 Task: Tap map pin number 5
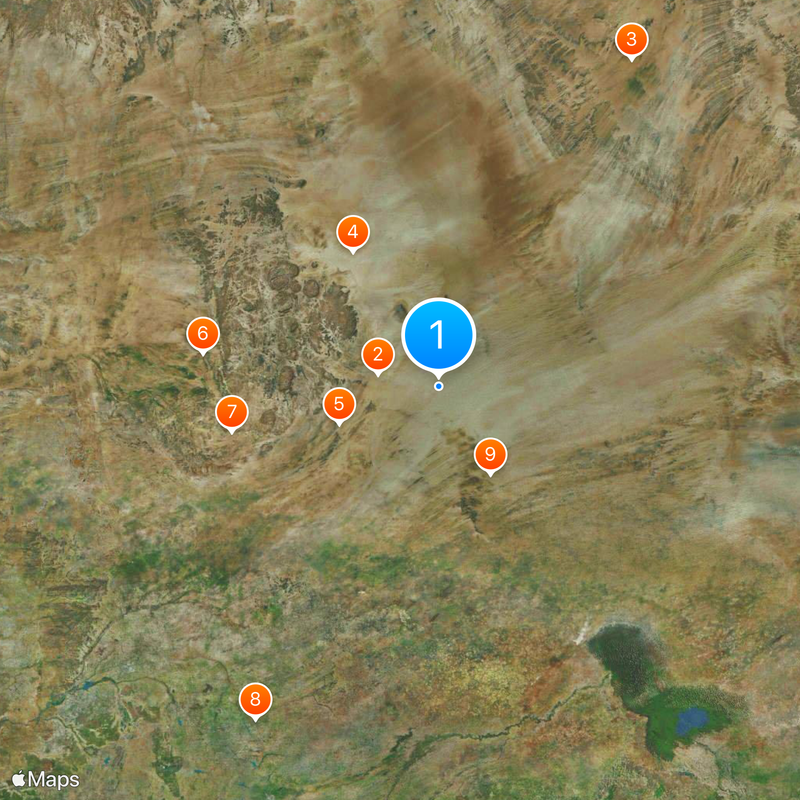click(339, 404)
